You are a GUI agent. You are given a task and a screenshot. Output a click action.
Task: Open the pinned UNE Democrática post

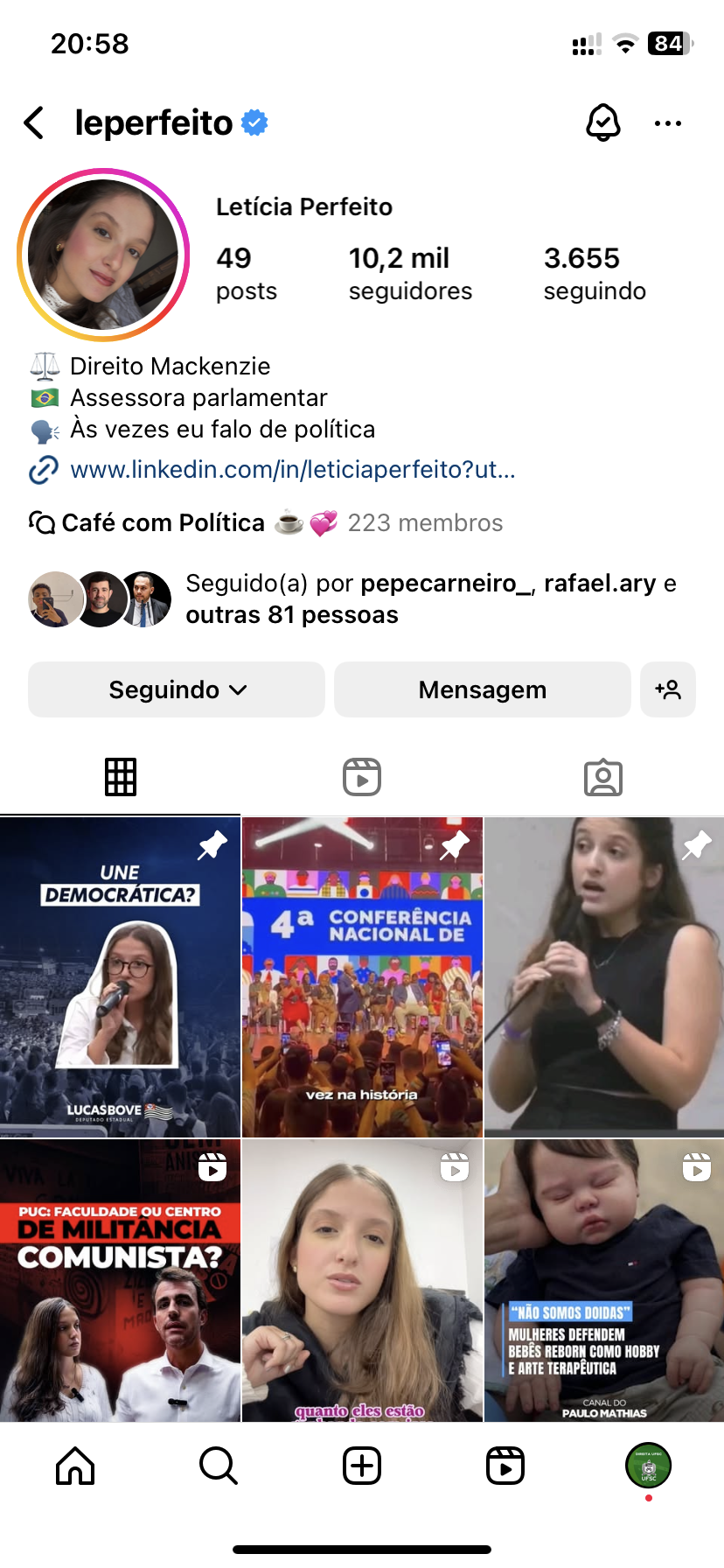tap(120, 976)
